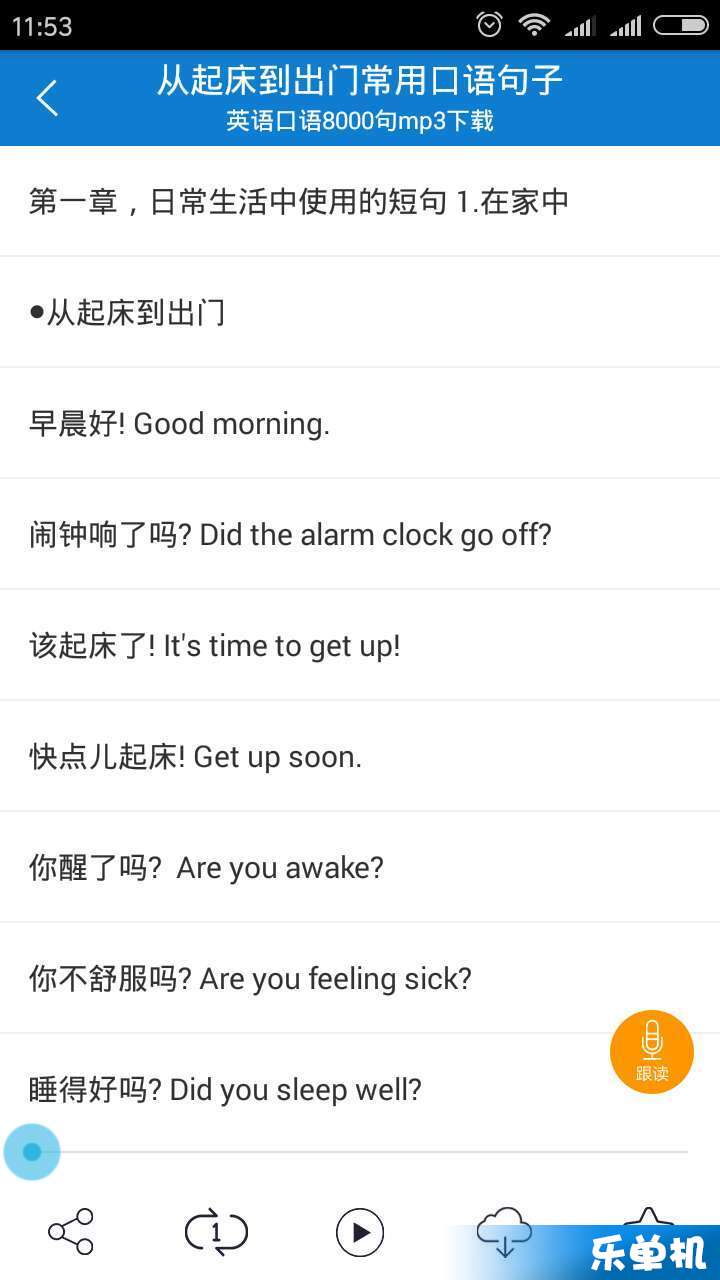Tap 'Did you sleep well?' sentence

coord(360,1089)
